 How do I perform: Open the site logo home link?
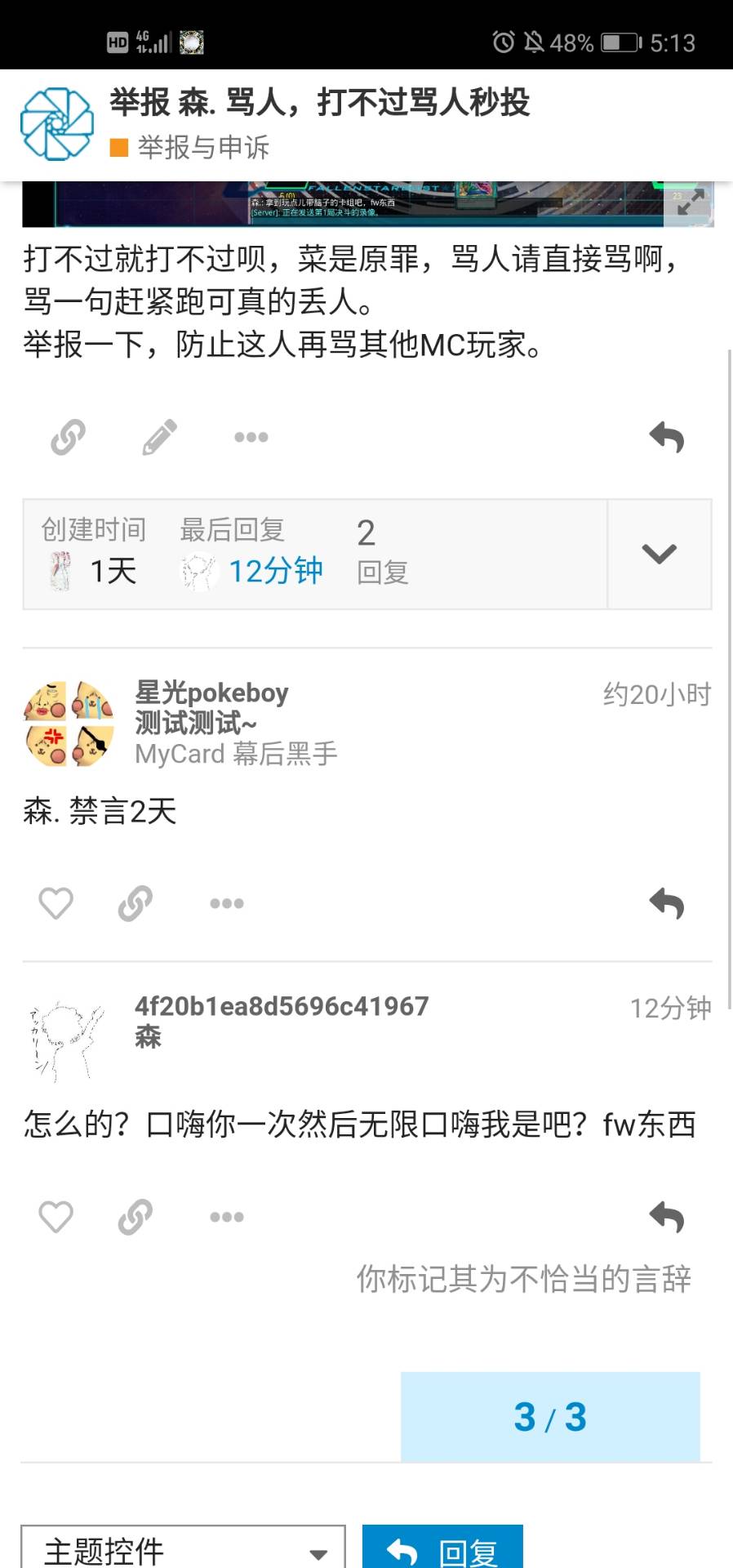(x=56, y=124)
